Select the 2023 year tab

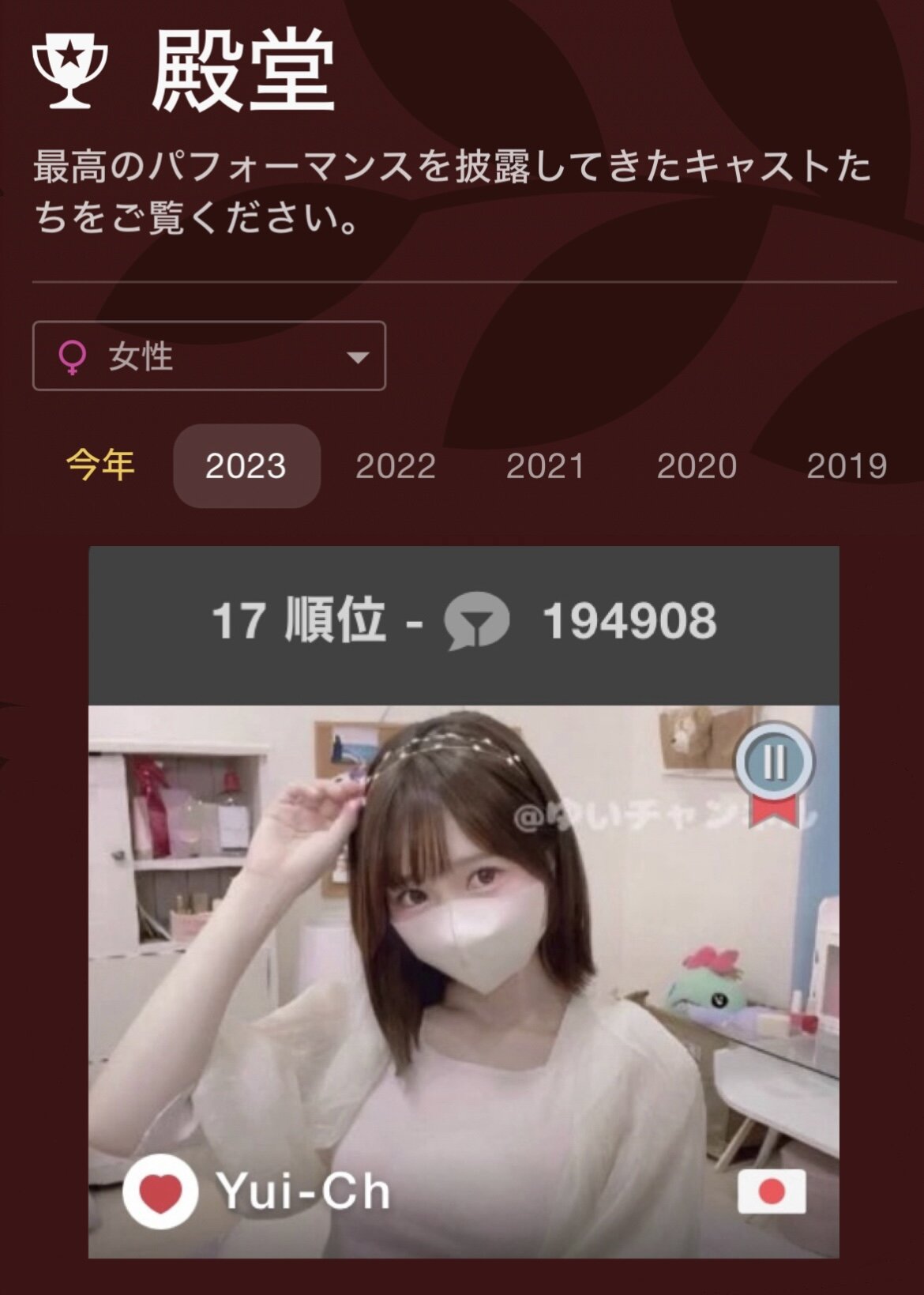(246, 465)
